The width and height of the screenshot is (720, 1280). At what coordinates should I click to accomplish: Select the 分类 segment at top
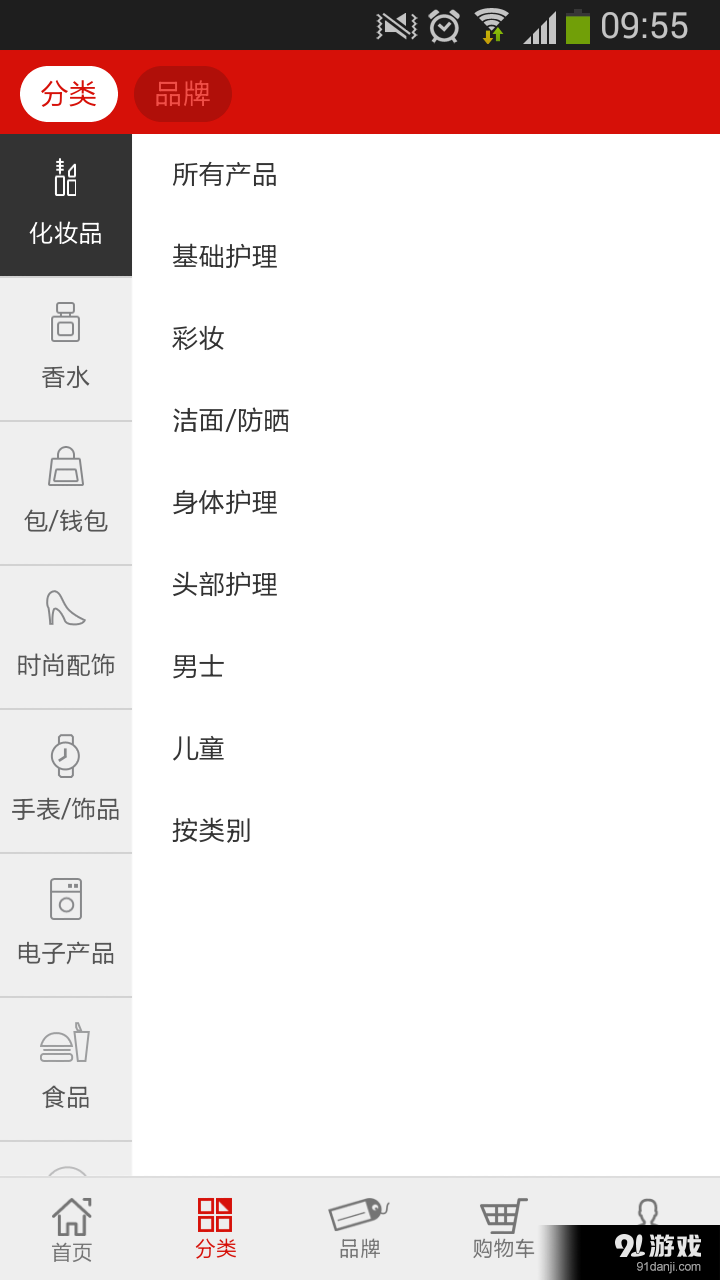click(69, 94)
